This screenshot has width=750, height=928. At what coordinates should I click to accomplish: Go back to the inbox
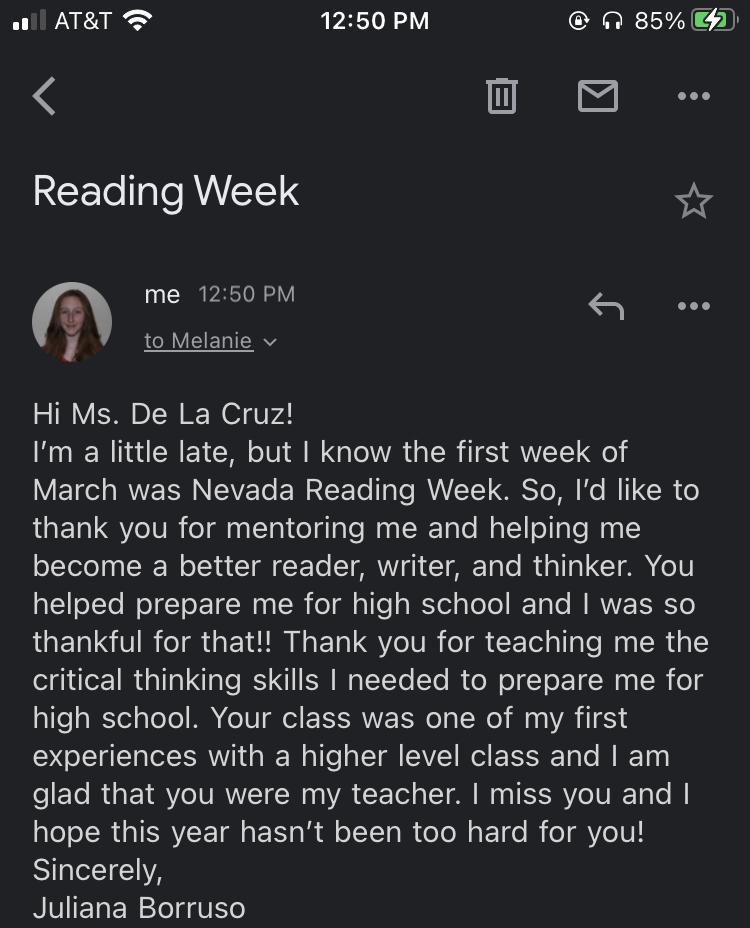coord(44,96)
